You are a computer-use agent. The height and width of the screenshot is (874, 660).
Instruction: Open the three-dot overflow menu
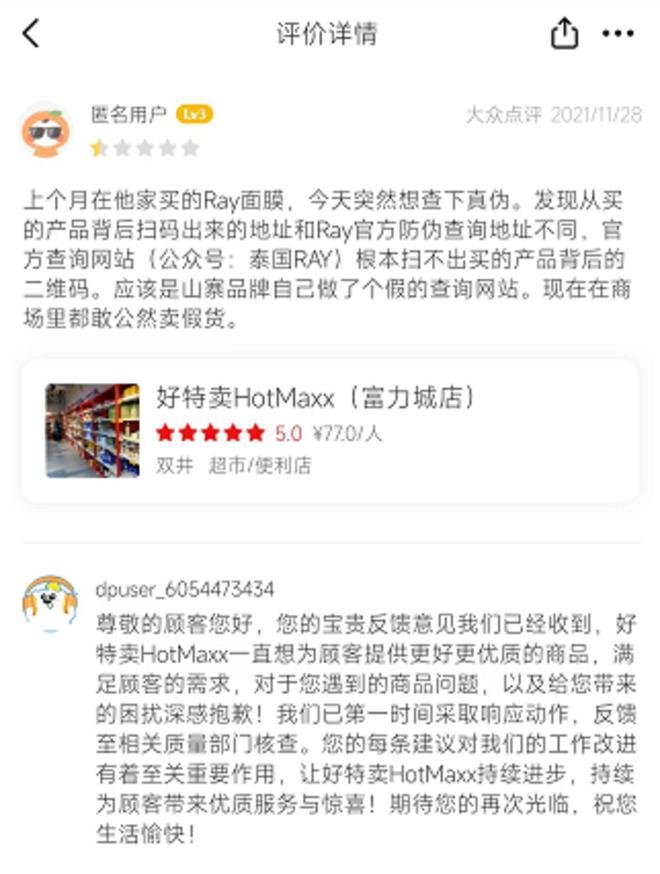[618, 33]
